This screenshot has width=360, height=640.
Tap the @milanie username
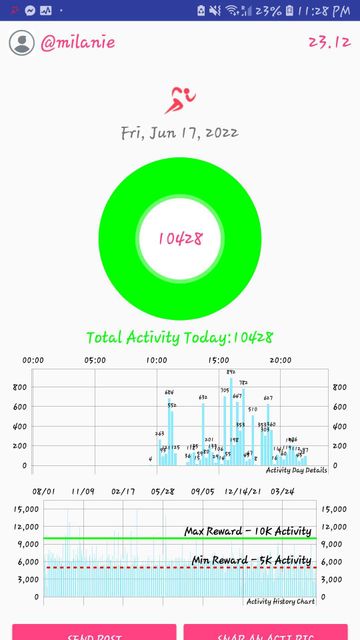(78, 42)
